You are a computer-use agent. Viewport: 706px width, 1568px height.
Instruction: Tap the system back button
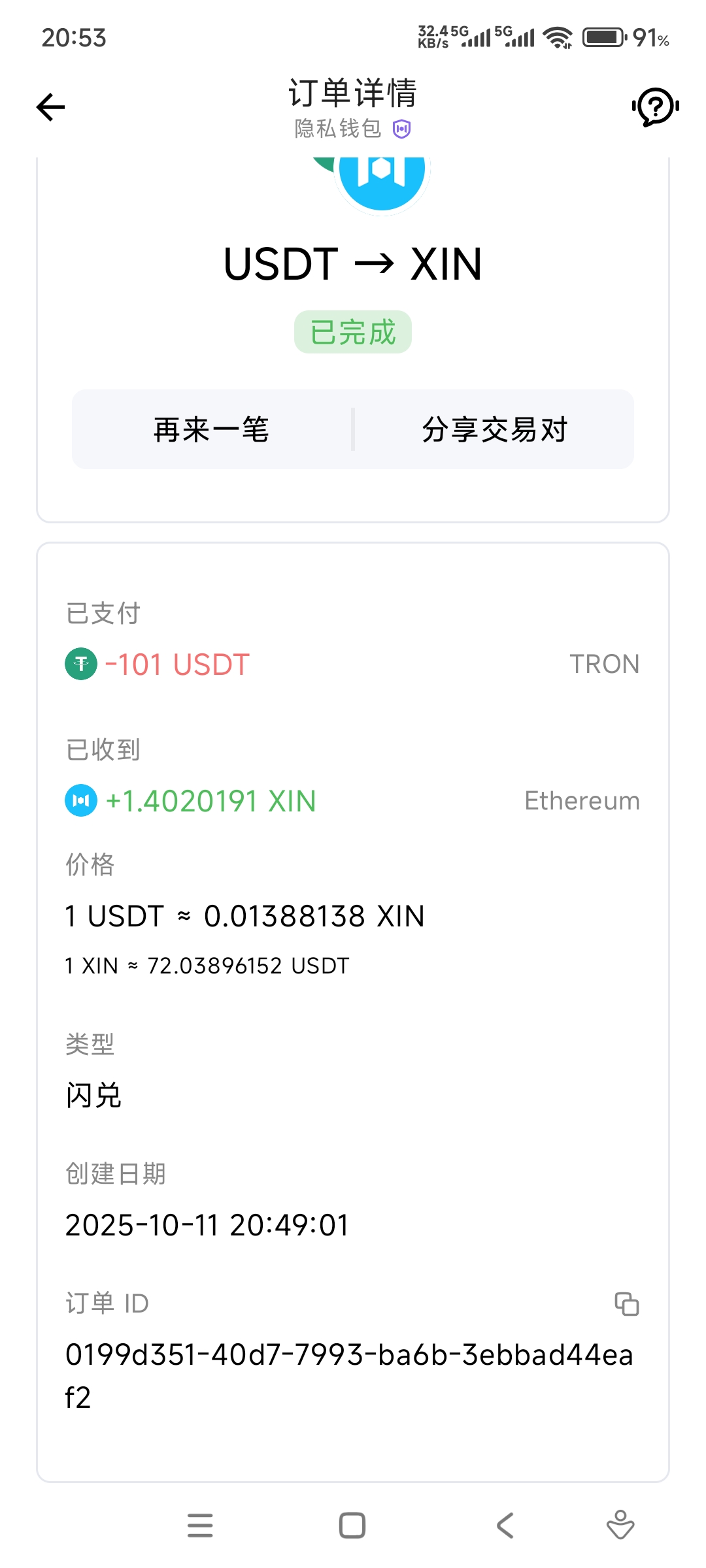click(505, 1526)
